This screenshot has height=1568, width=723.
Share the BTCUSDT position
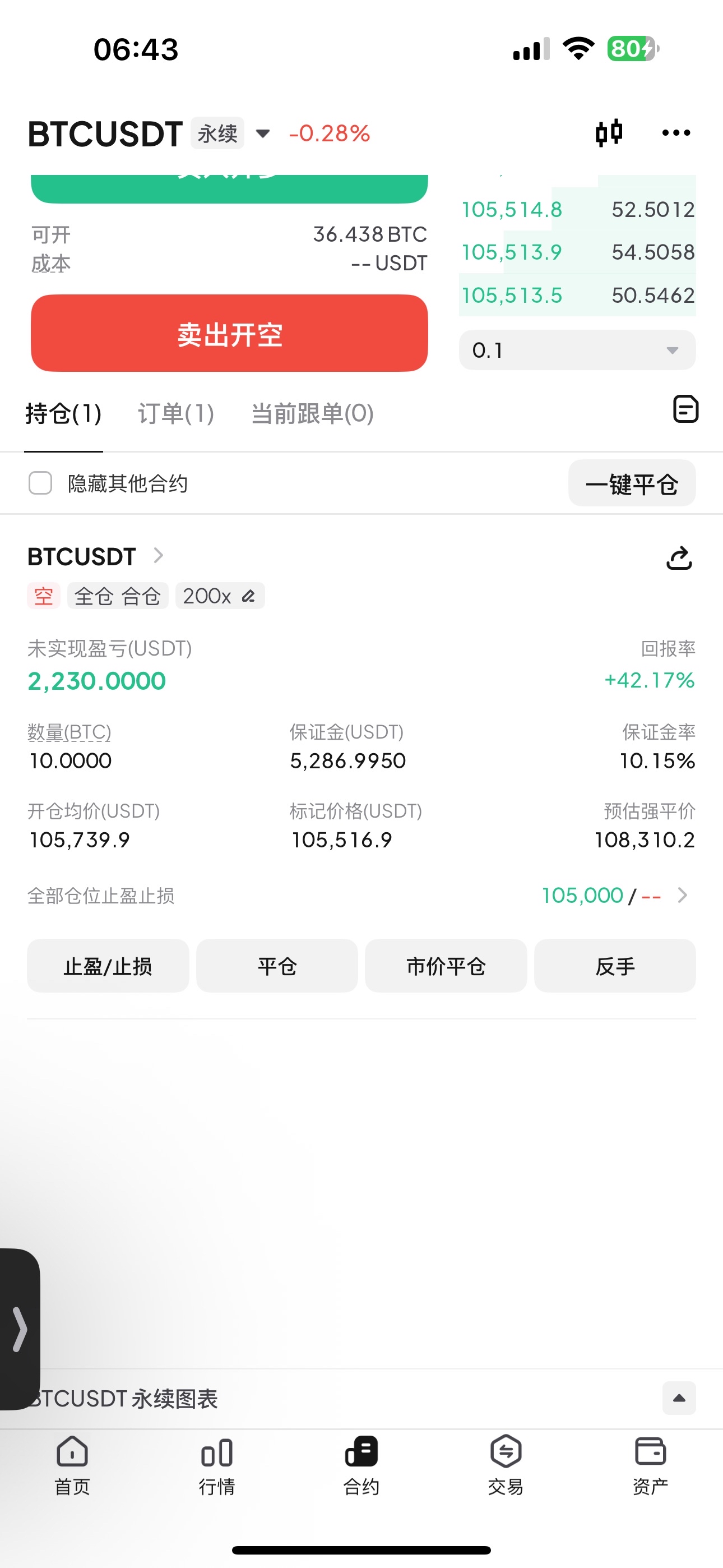(679, 557)
